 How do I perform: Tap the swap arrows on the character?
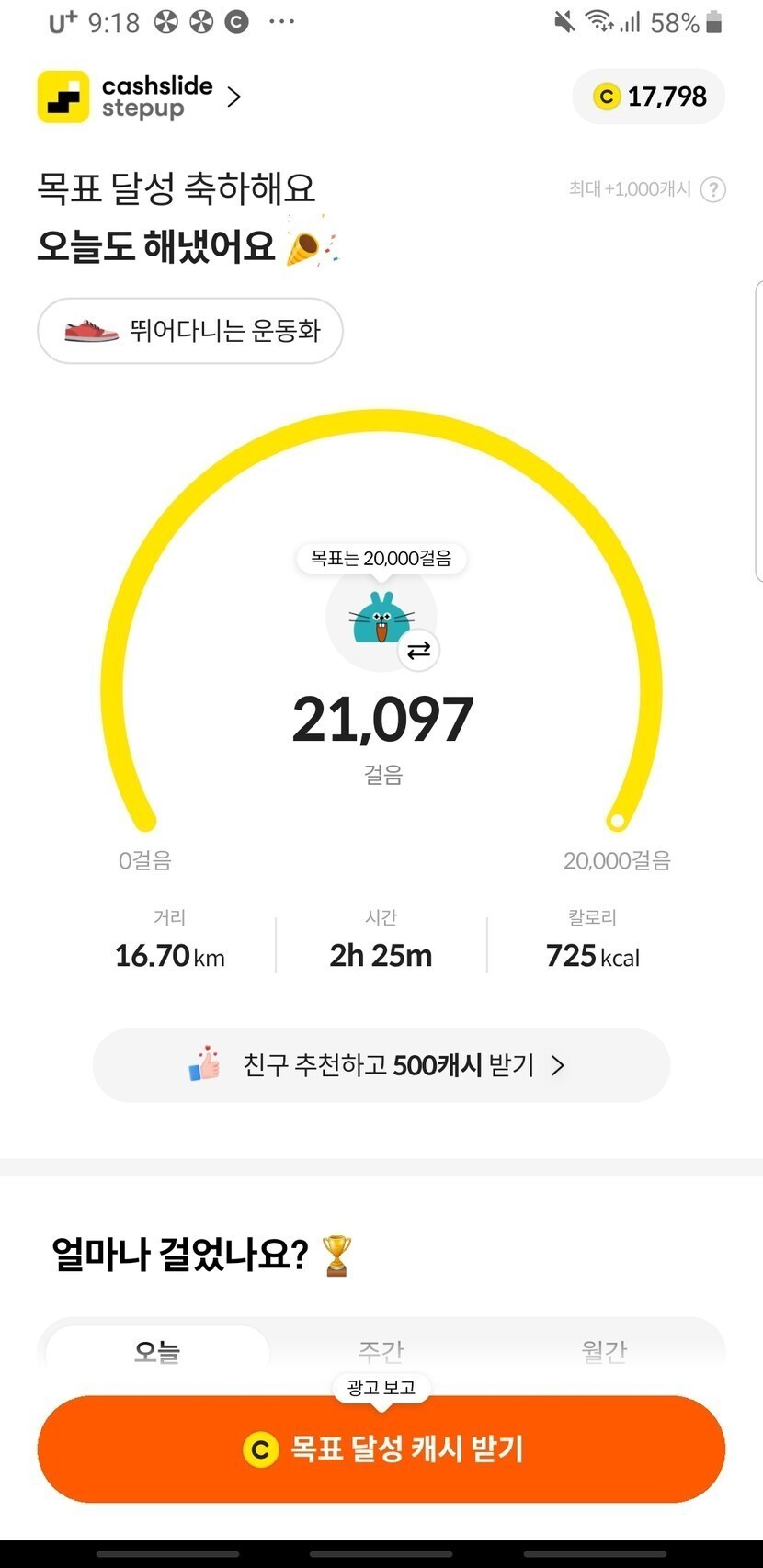coord(419,651)
